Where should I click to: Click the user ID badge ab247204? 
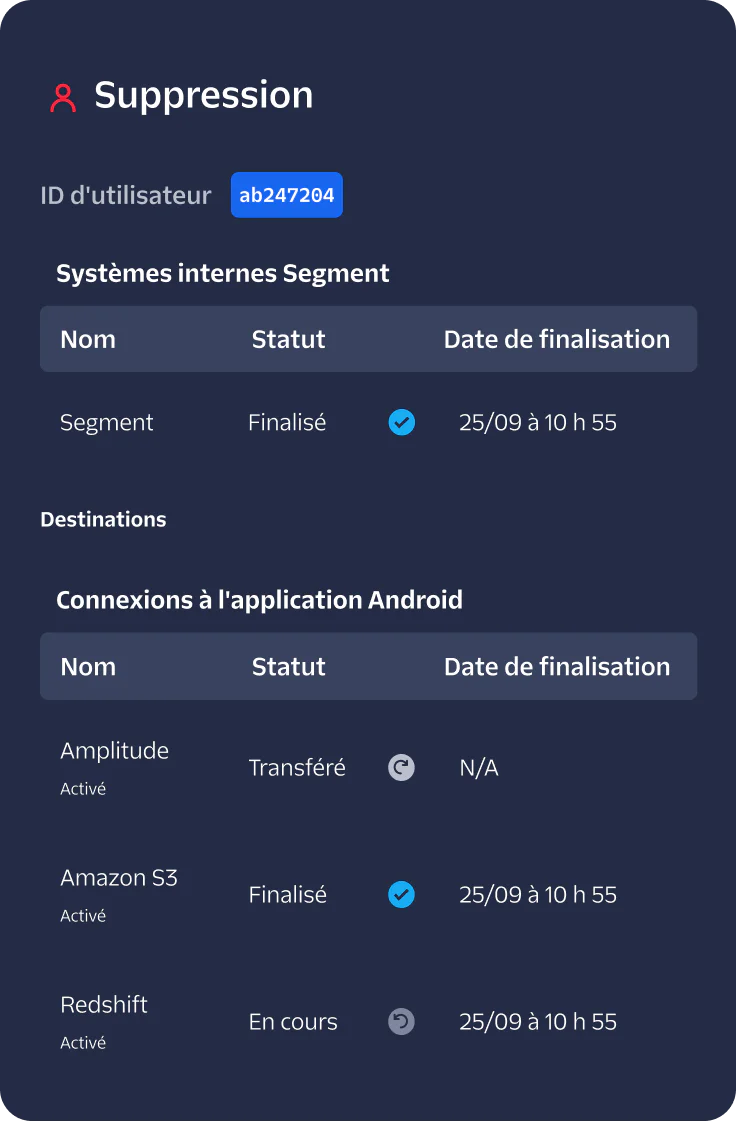click(x=287, y=195)
